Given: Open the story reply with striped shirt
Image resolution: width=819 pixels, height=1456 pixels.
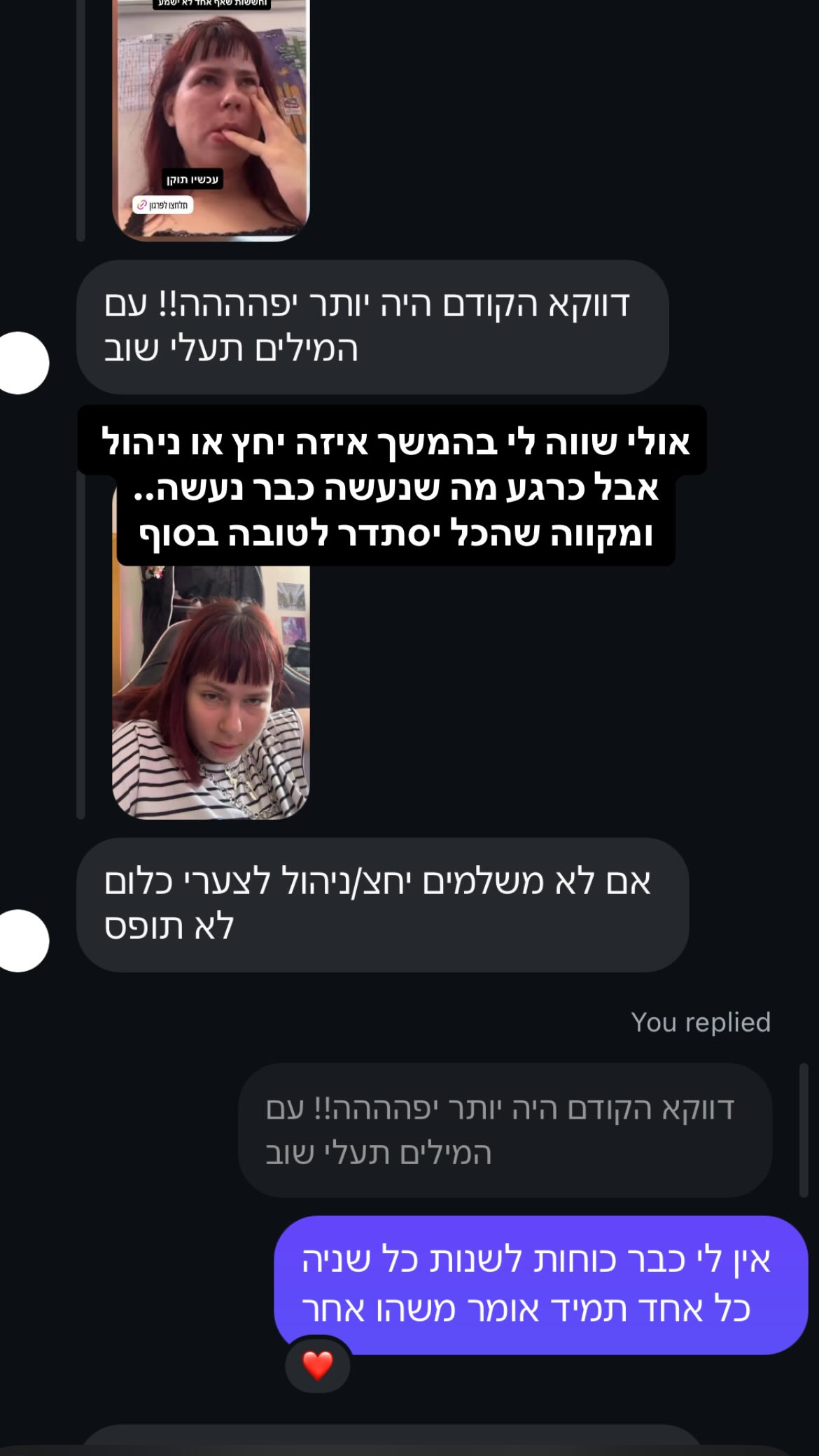Looking at the screenshot, I should click(211, 693).
